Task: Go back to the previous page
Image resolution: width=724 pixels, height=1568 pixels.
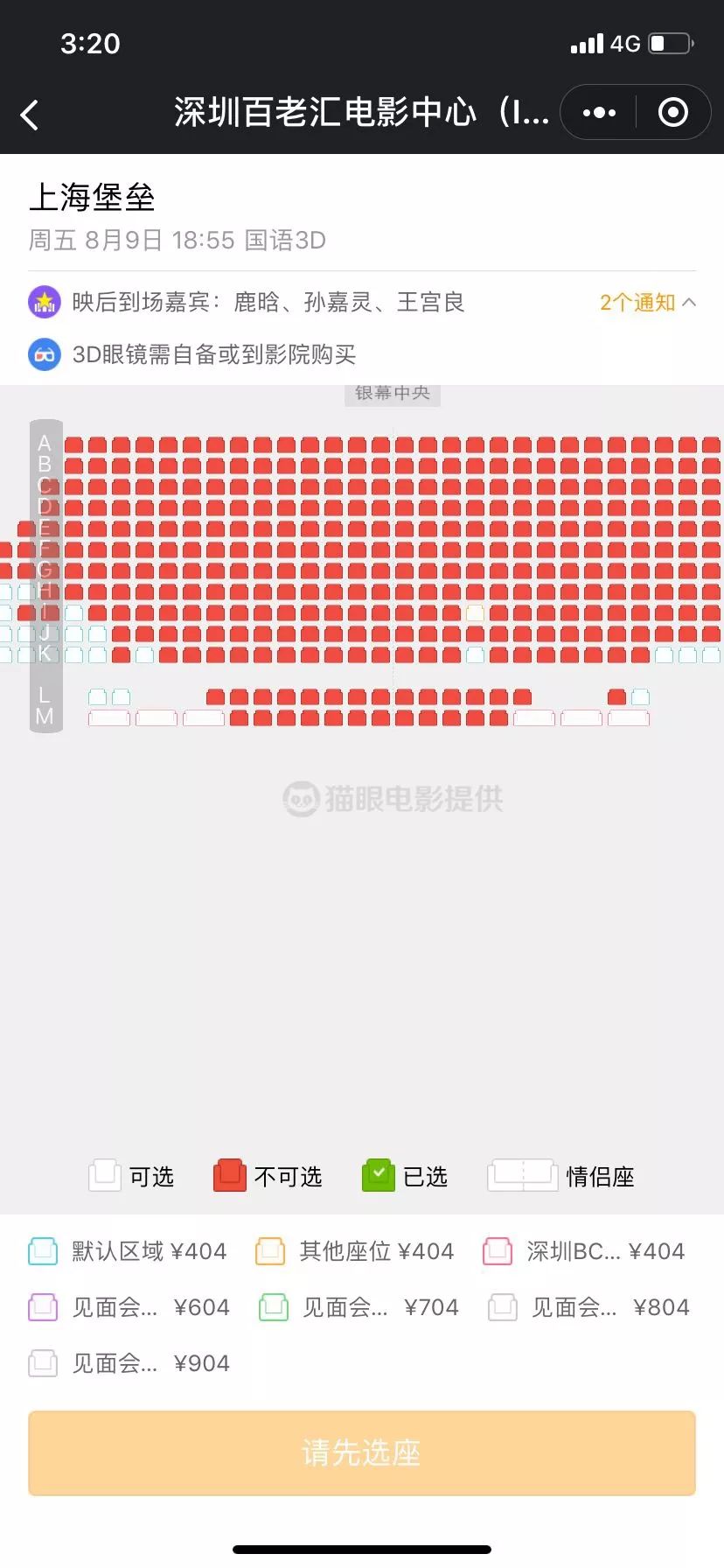Action: [x=30, y=115]
